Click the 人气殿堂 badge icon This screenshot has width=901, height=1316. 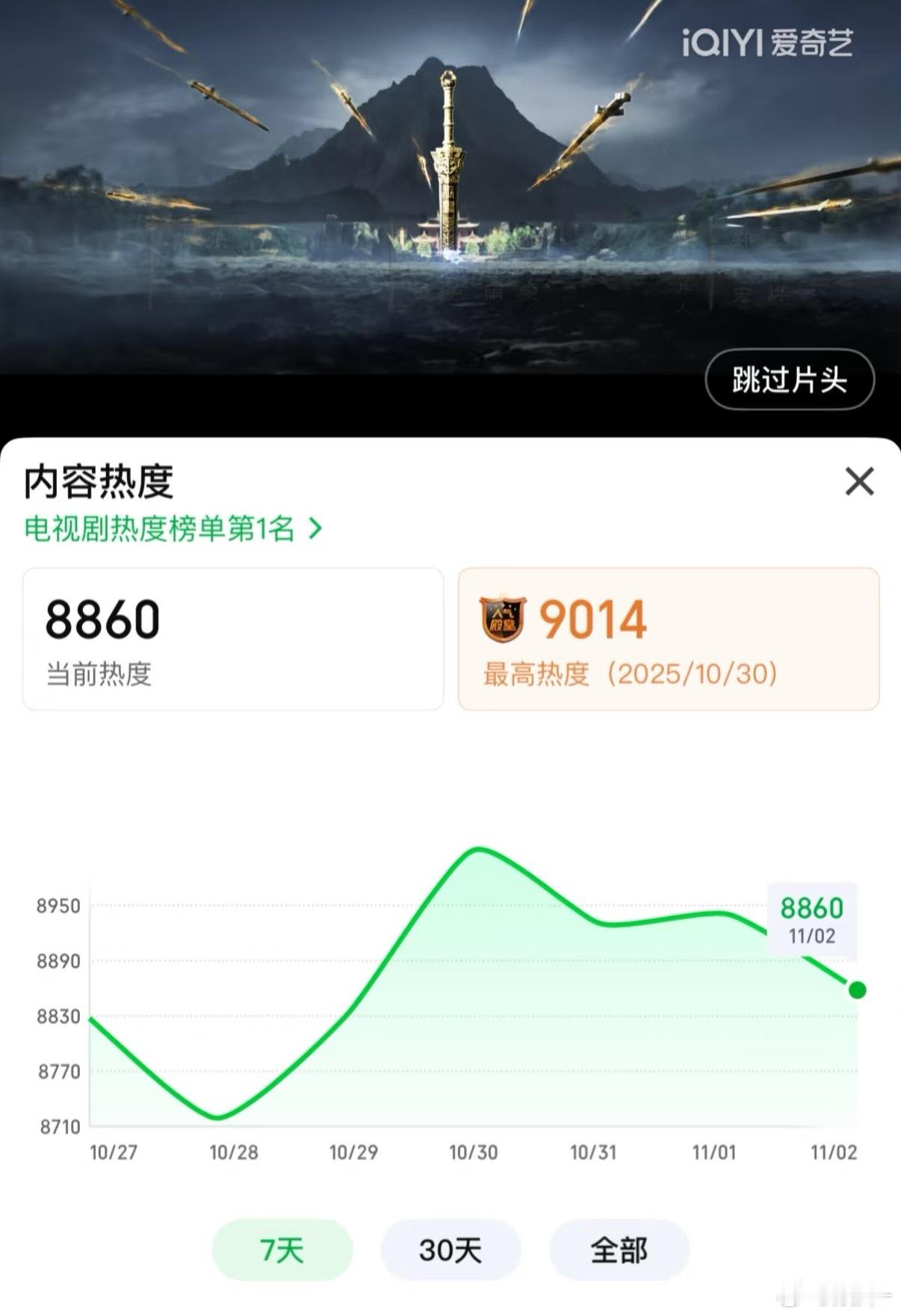(x=502, y=614)
